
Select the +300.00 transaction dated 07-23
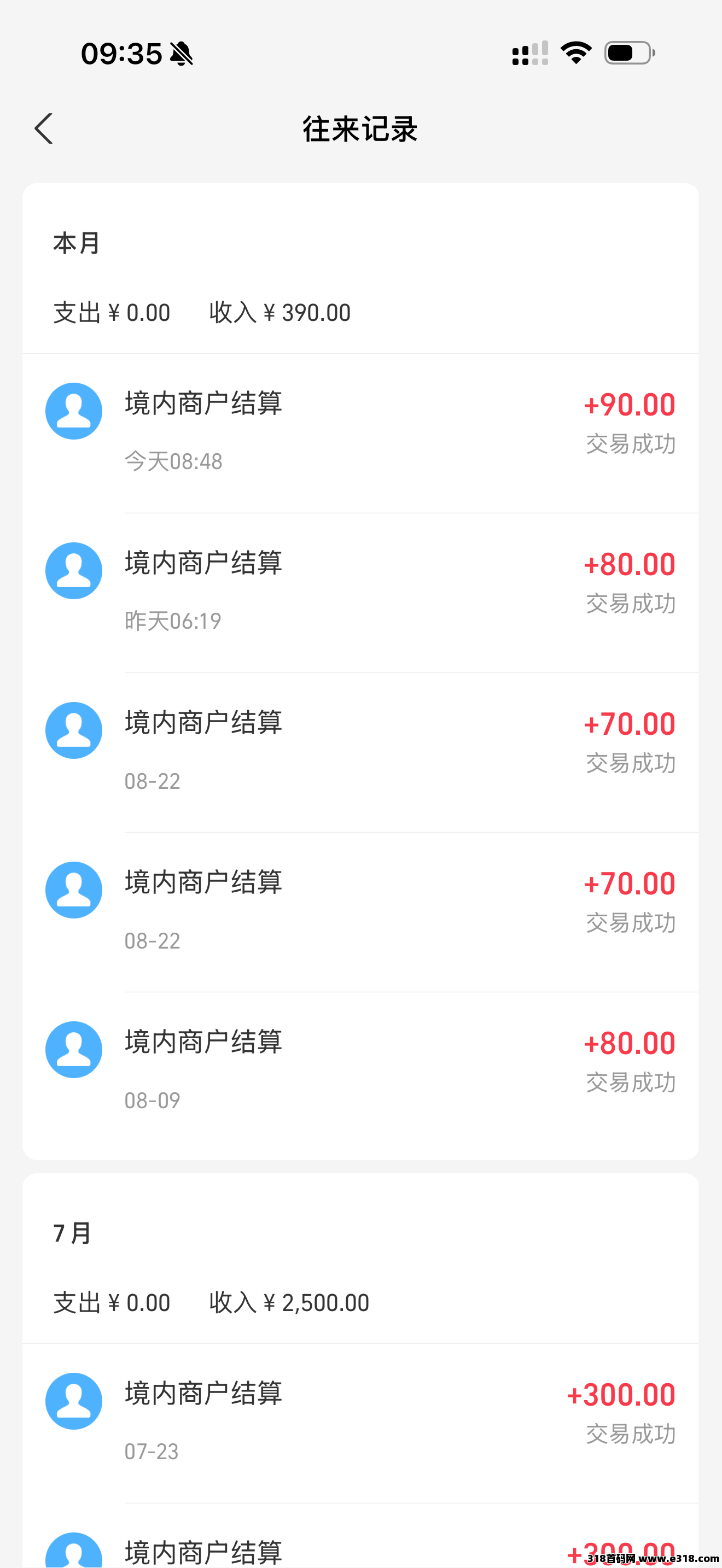click(x=360, y=1422)
